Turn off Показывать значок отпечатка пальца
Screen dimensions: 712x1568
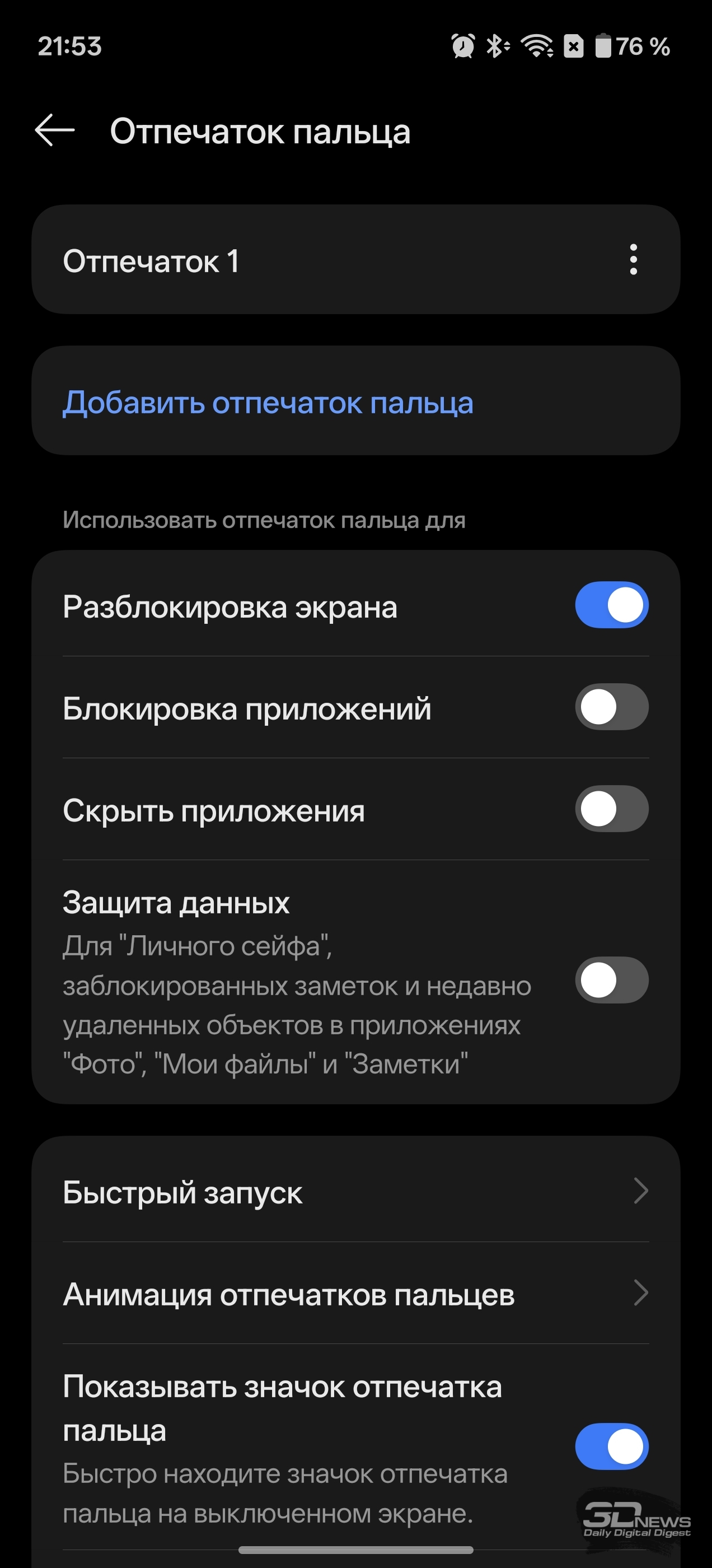[x=612, y=1447]
